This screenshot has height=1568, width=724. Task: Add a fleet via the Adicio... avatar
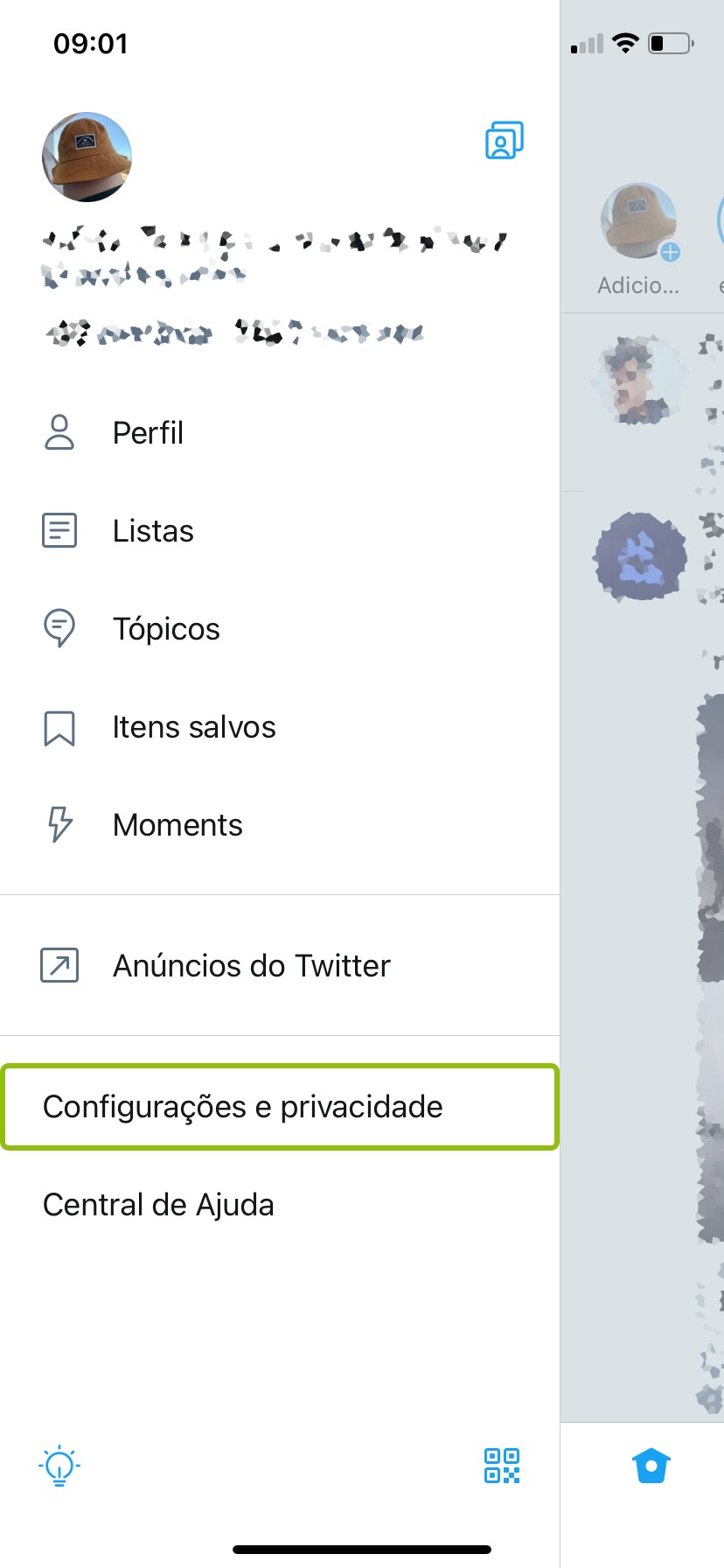pyautogui.click(x=639, y=221)
